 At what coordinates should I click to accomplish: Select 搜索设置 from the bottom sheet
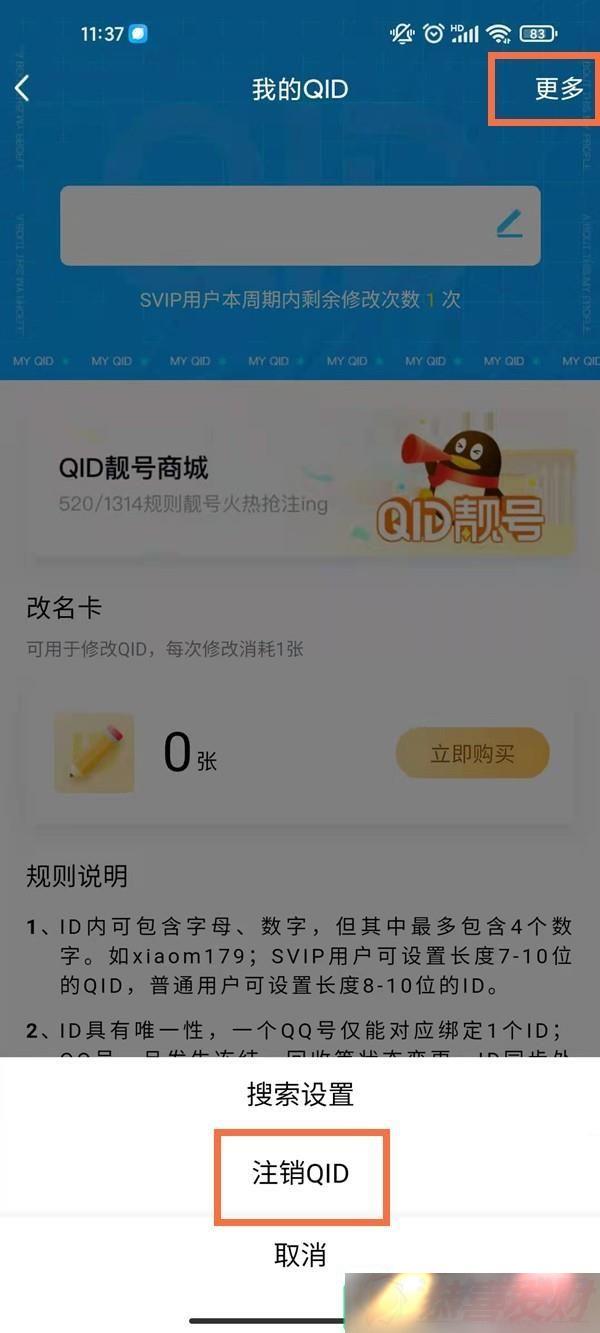[300, 1094]
